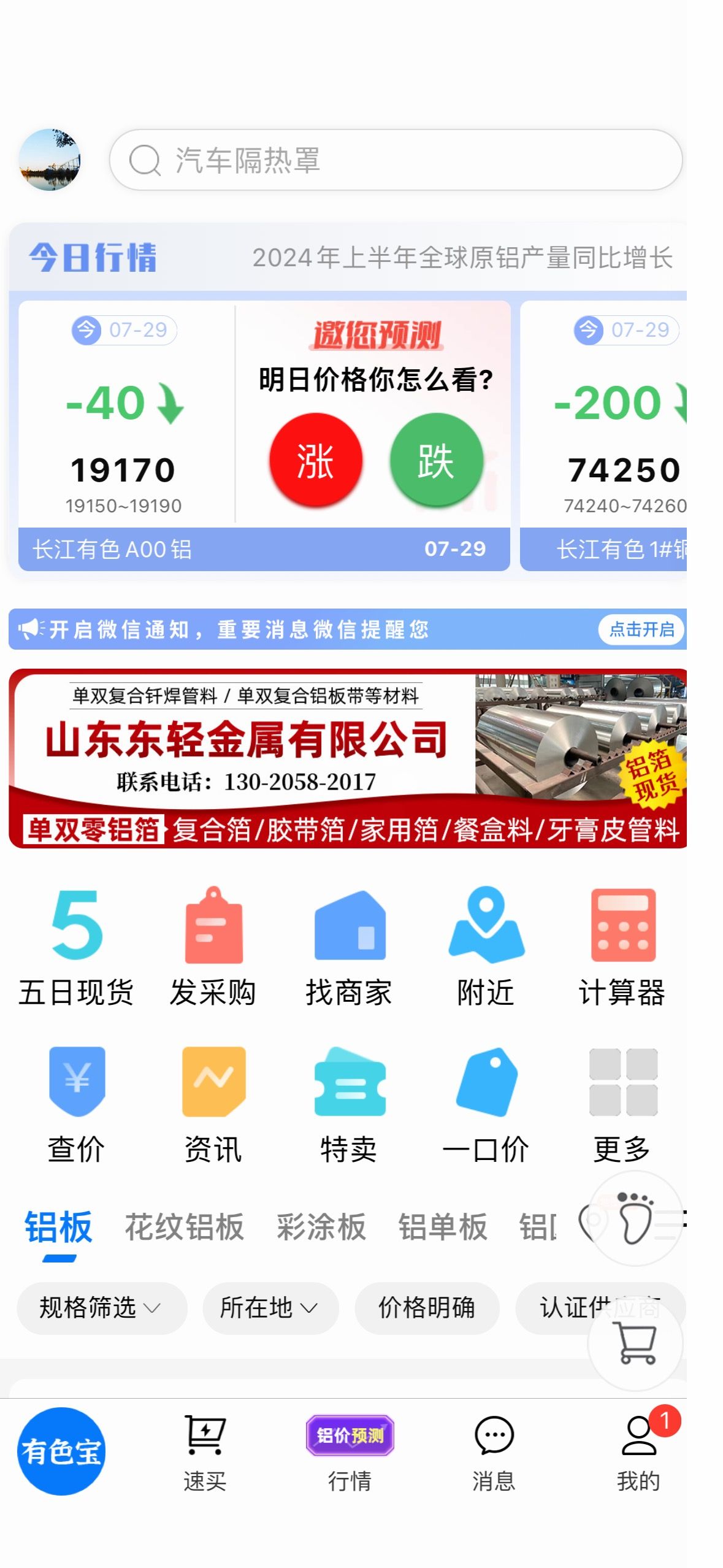
Task: Enable WeChat notifications via 点击开启
Action: pyautogui.click(x=641, y=629)
